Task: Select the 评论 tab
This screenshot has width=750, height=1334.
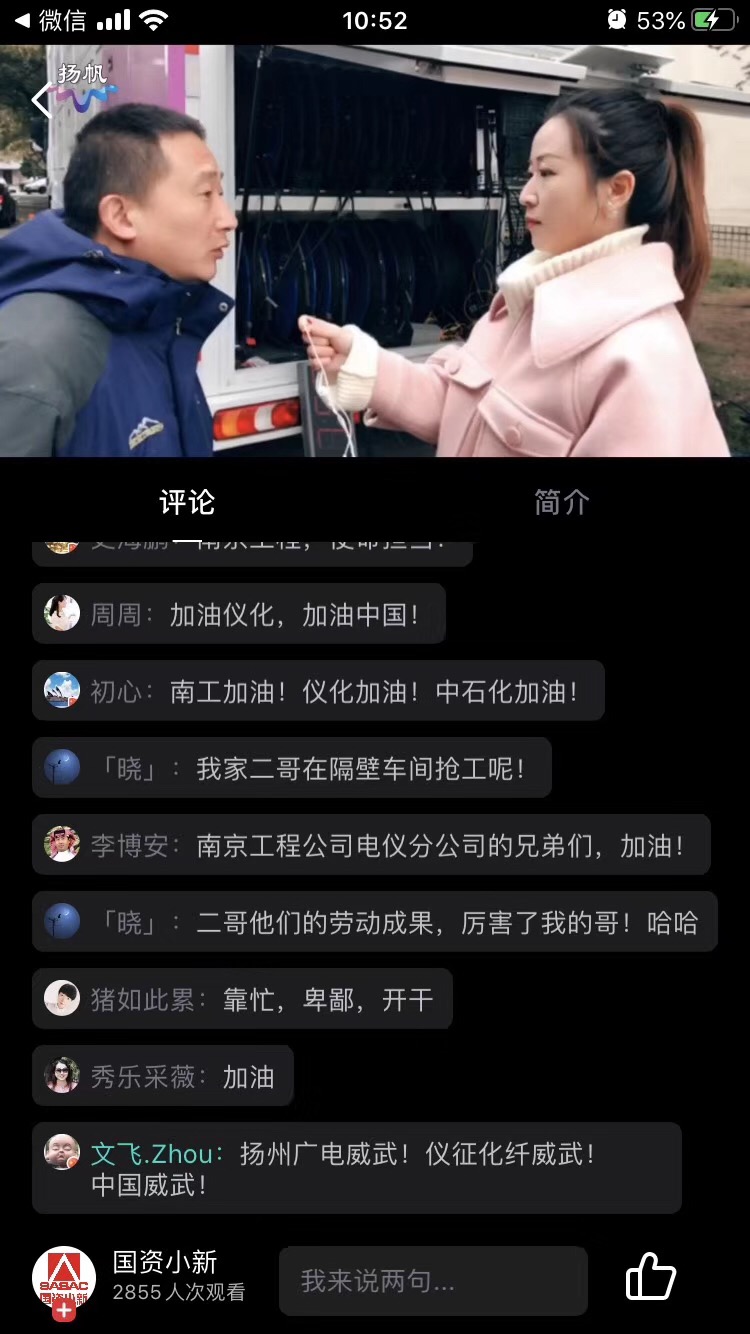Action: tap(187, 502)
